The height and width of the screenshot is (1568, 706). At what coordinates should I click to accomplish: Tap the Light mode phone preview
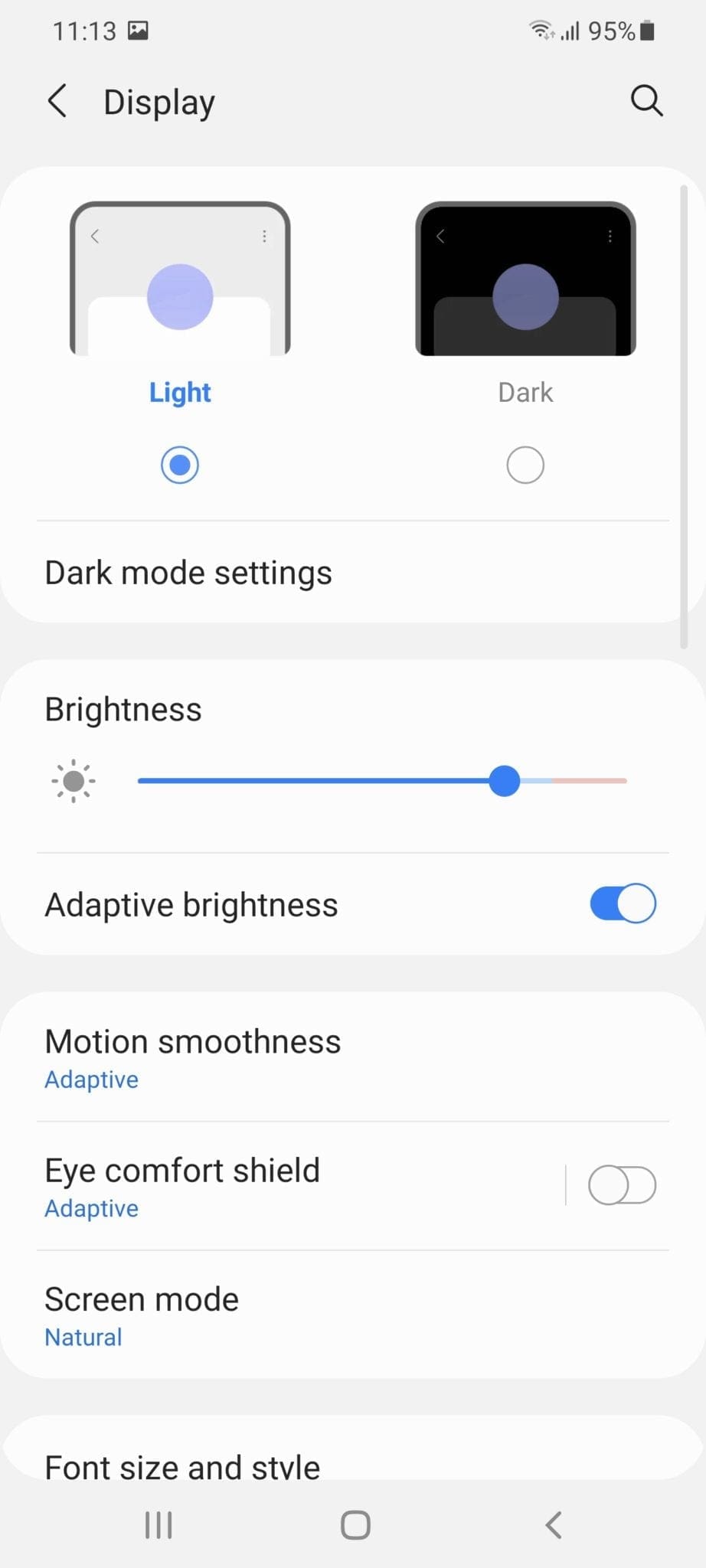click(x=180, y=279)
